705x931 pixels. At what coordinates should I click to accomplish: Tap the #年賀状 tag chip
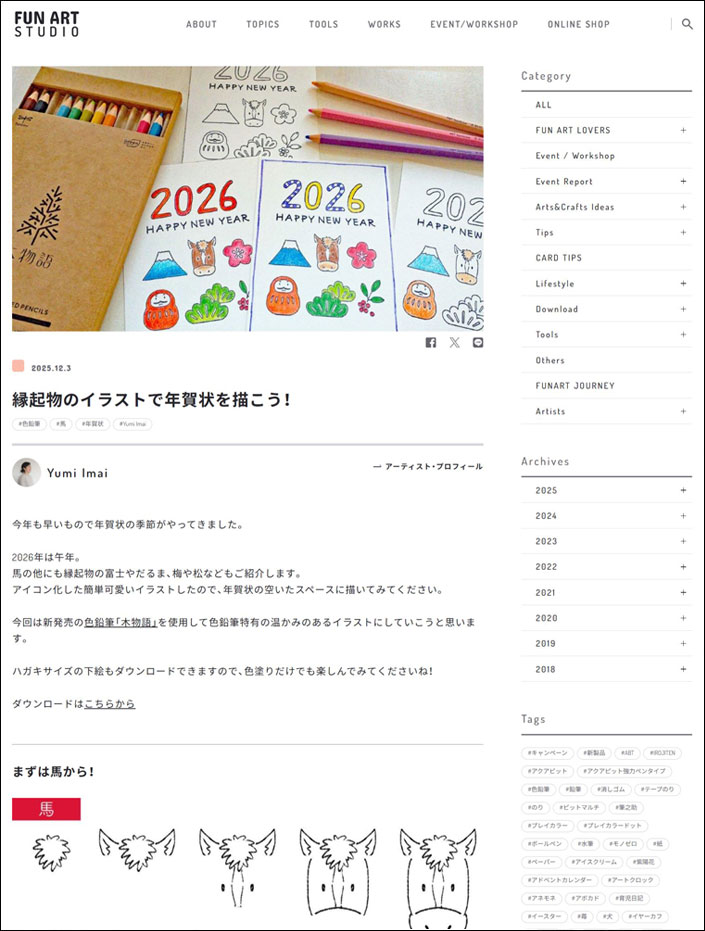(93, 424)
